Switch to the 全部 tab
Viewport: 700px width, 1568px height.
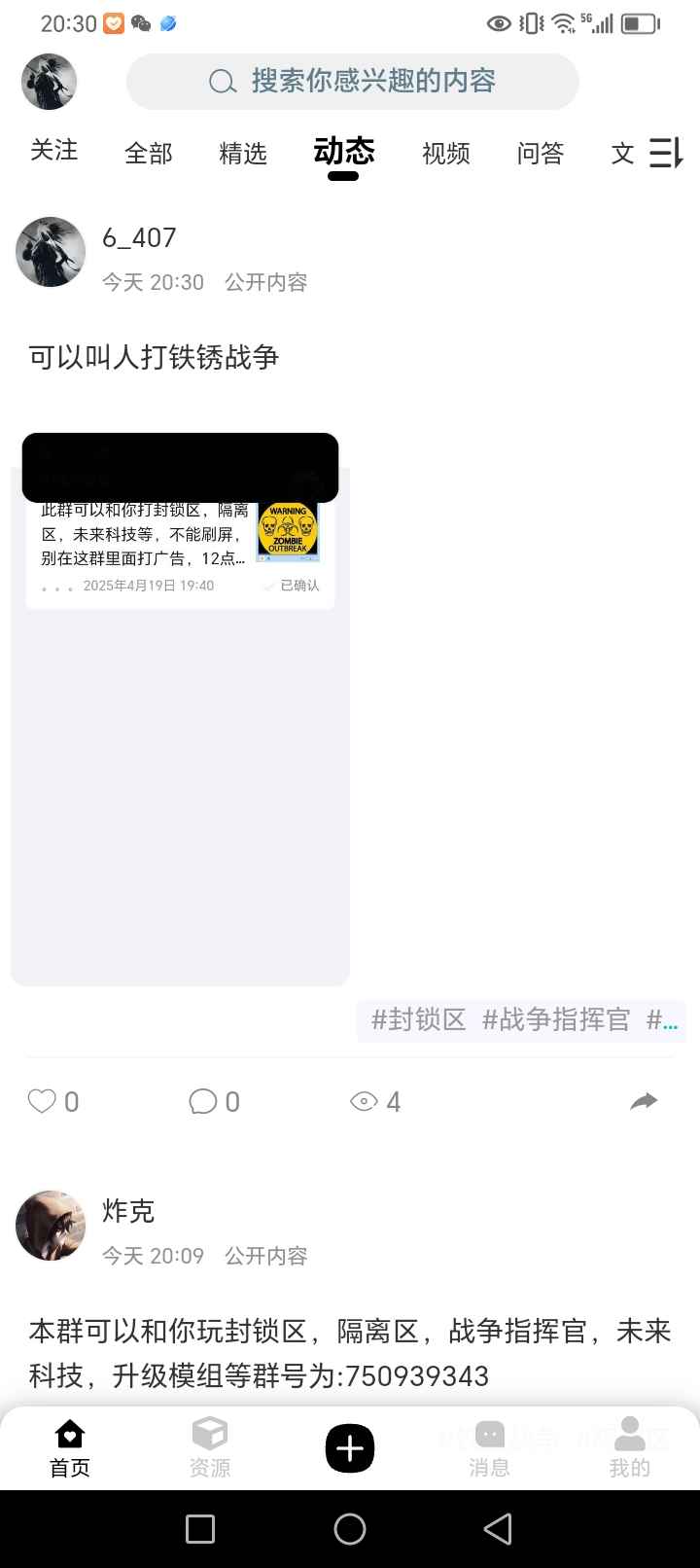pos(149,153)
